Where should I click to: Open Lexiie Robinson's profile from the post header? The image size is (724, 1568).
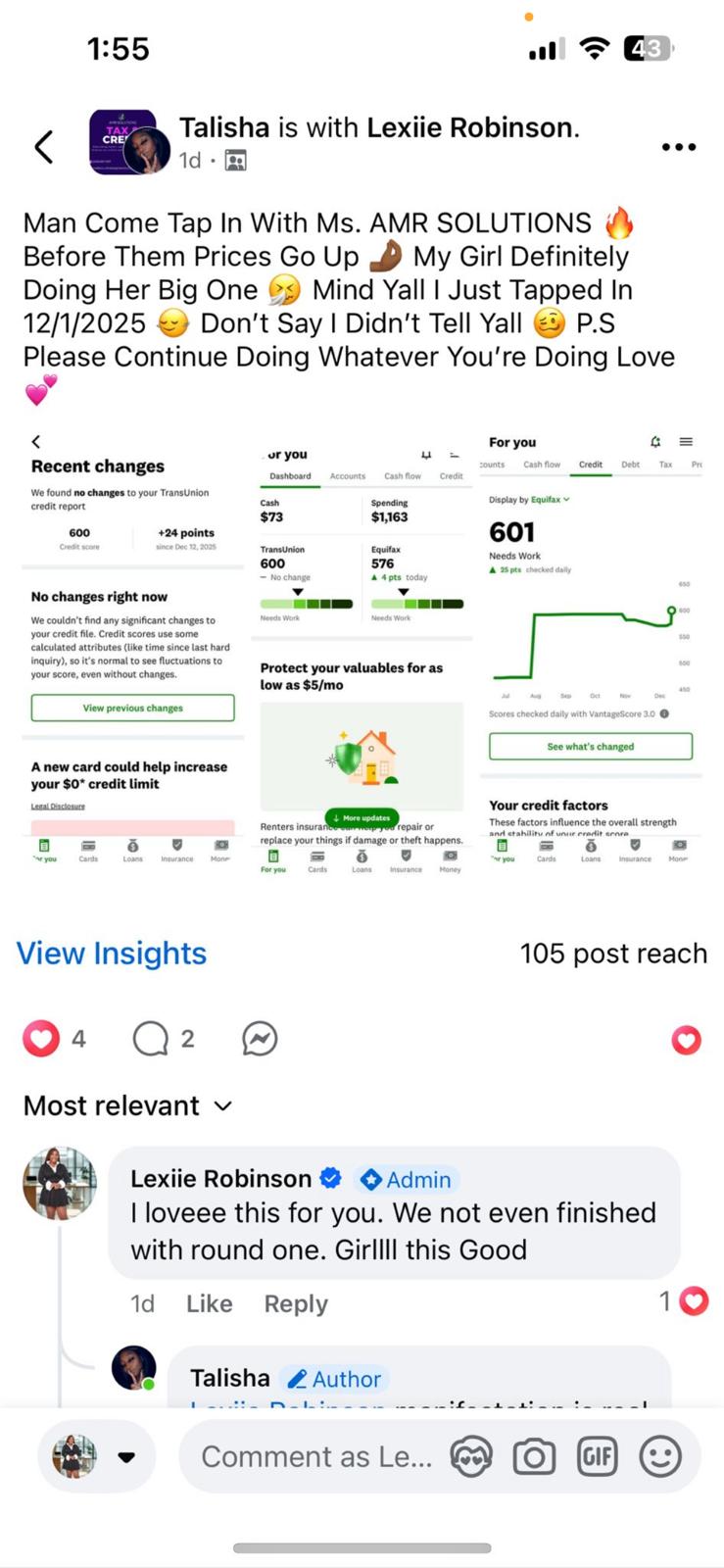(470, 127)
